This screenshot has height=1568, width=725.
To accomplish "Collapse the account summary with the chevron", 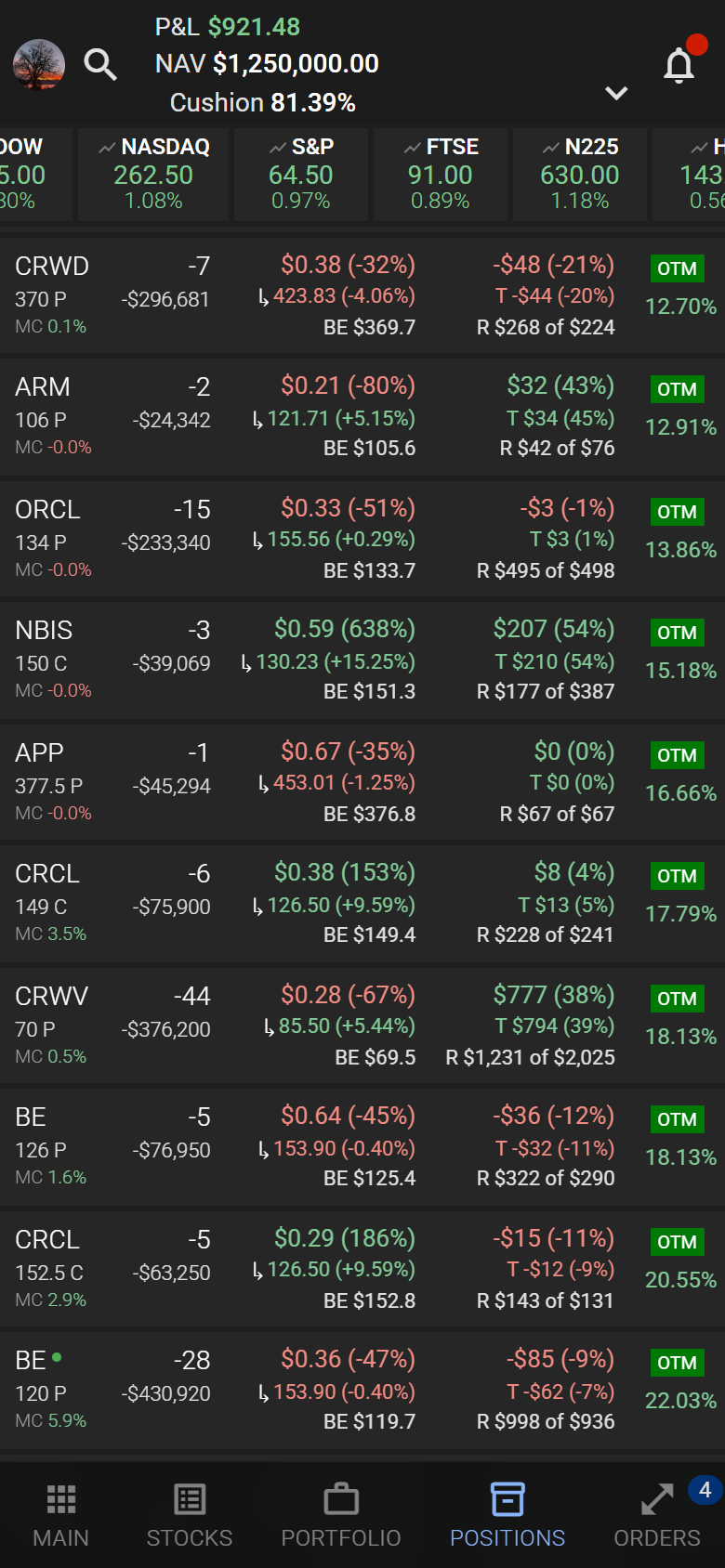I will 615,93.
